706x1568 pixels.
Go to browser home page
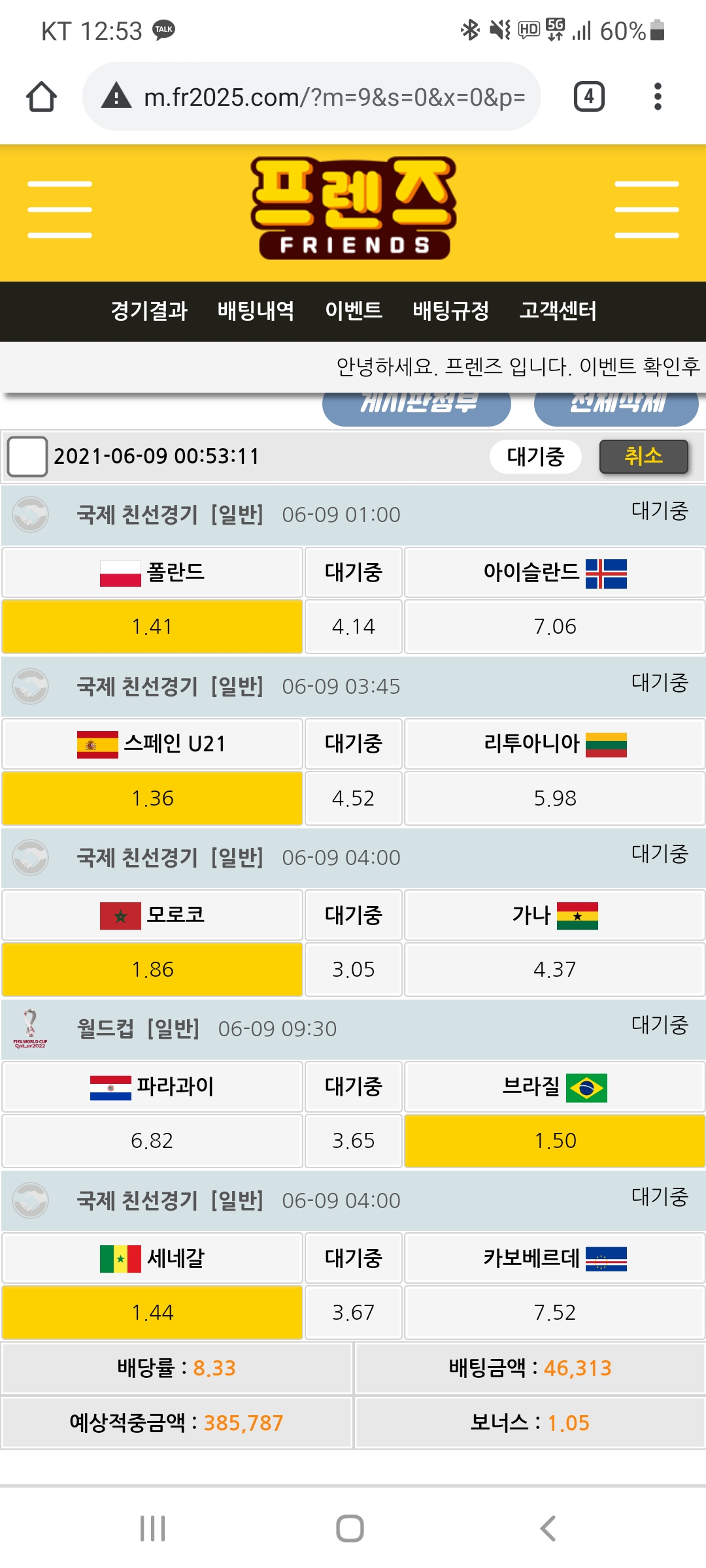click(41, 97)
